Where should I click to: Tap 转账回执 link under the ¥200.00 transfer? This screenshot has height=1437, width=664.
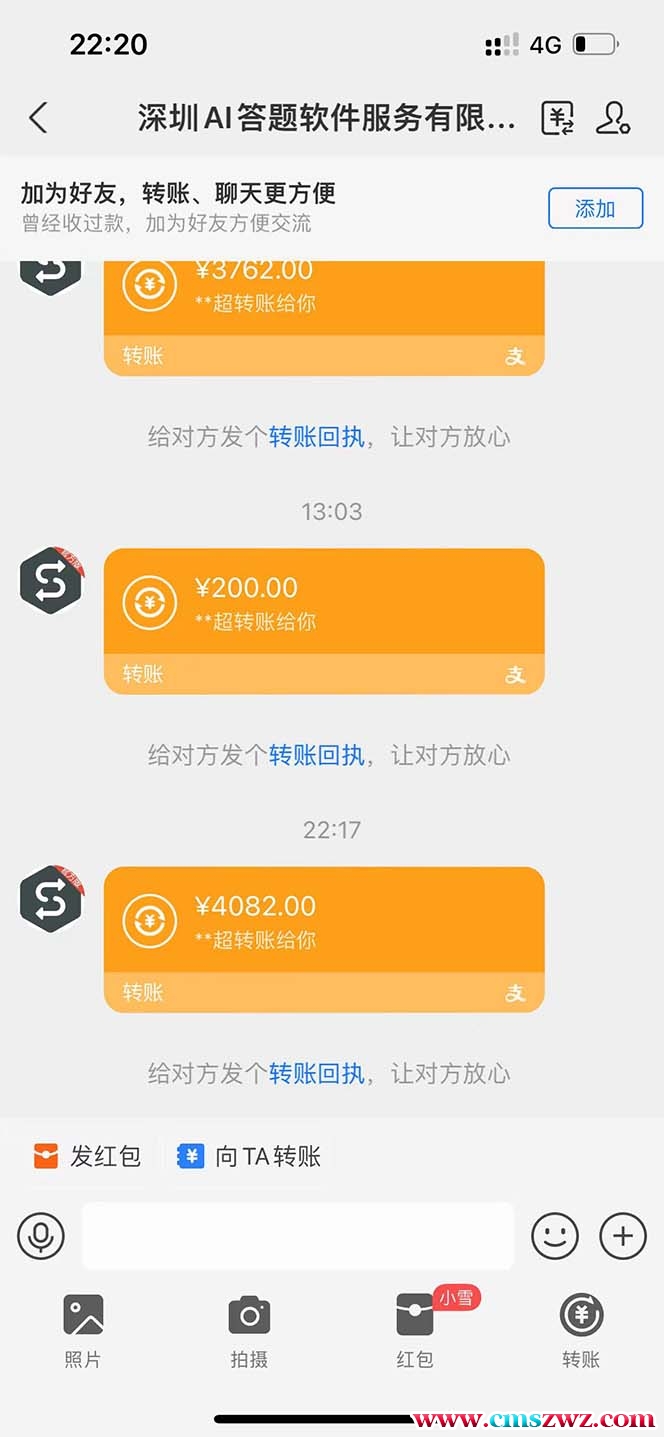(316, 755)
